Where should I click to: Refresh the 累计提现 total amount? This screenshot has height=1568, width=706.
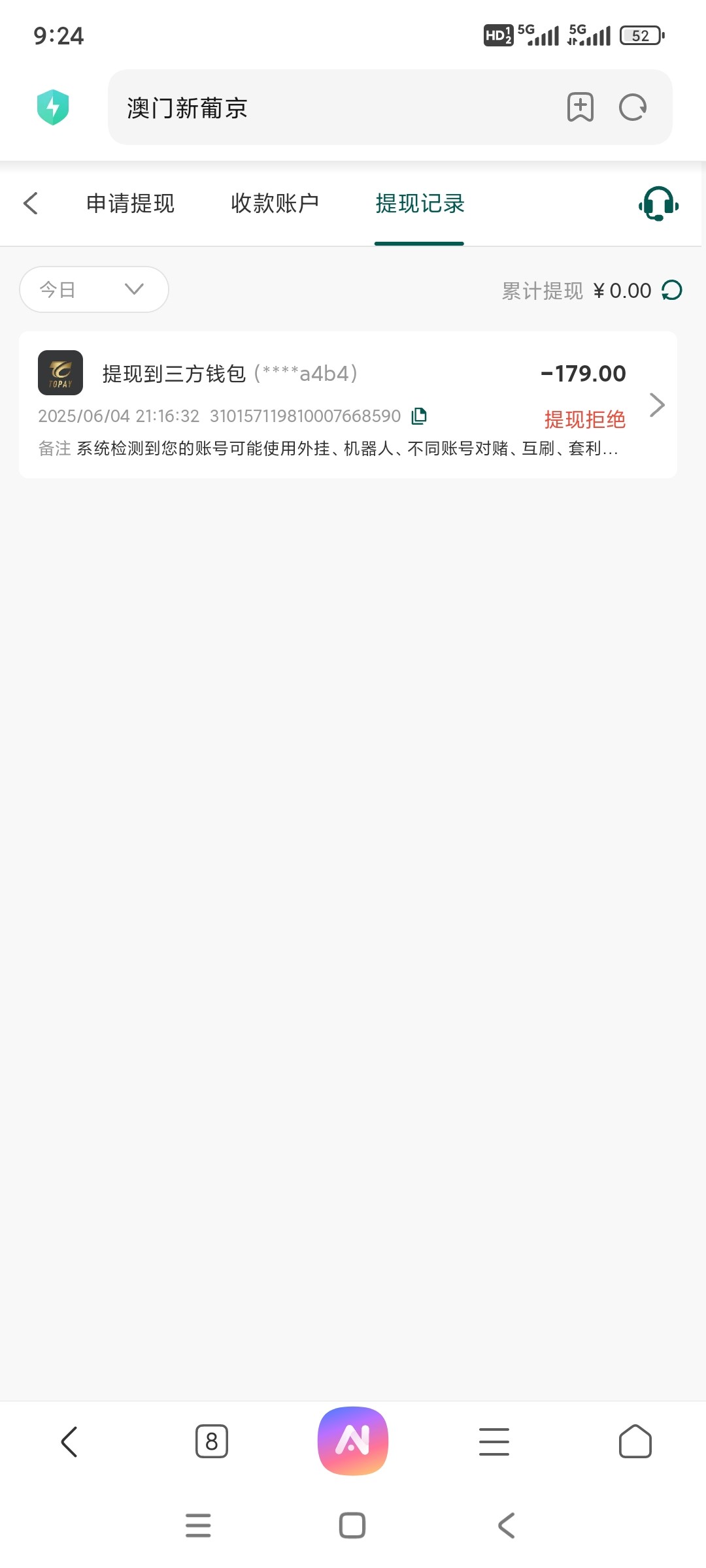pyautogui.click(x=672, y=290)
